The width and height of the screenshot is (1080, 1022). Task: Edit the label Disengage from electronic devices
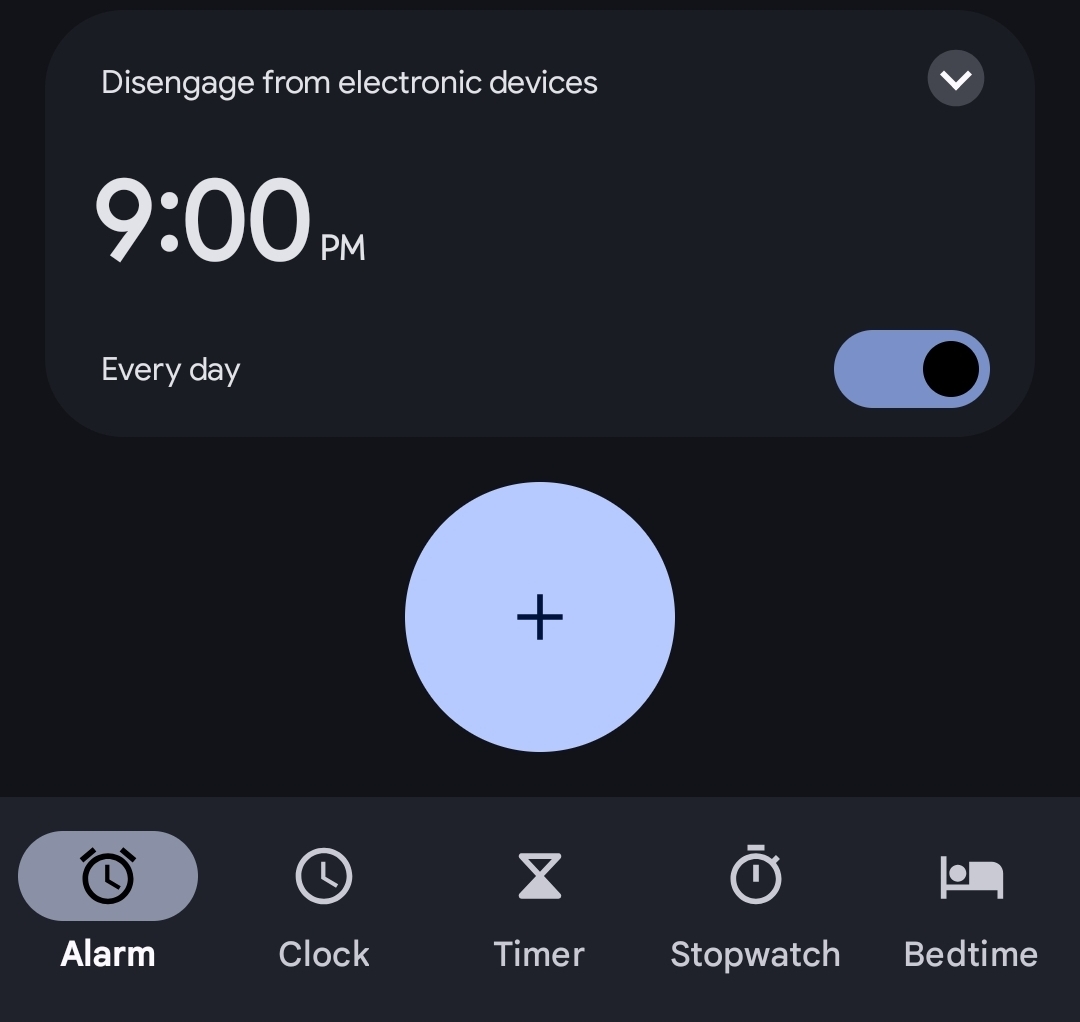pyautogui.click(x=349, y=82)
